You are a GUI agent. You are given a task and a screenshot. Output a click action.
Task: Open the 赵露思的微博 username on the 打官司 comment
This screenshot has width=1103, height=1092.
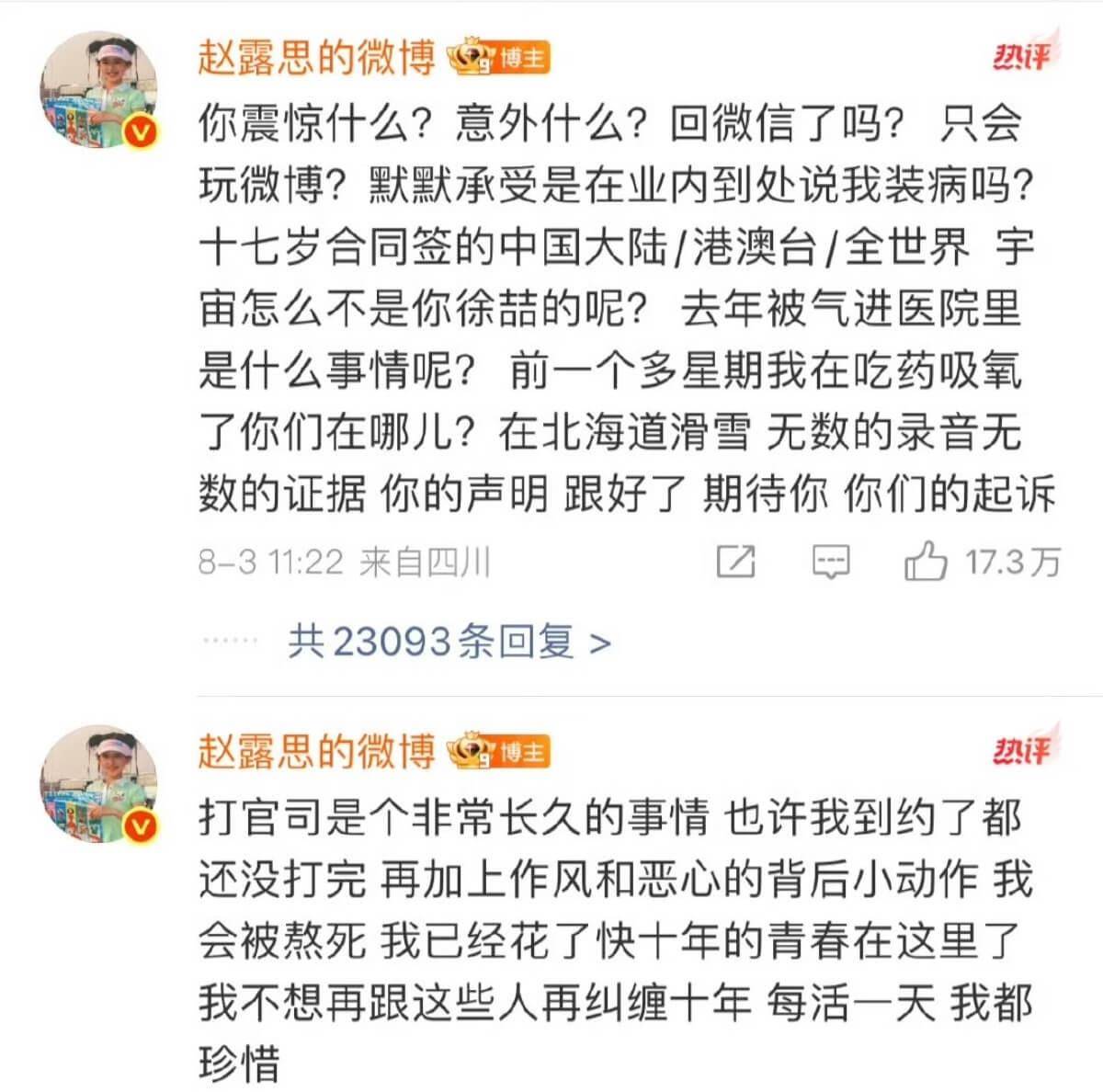click(316, 752)
